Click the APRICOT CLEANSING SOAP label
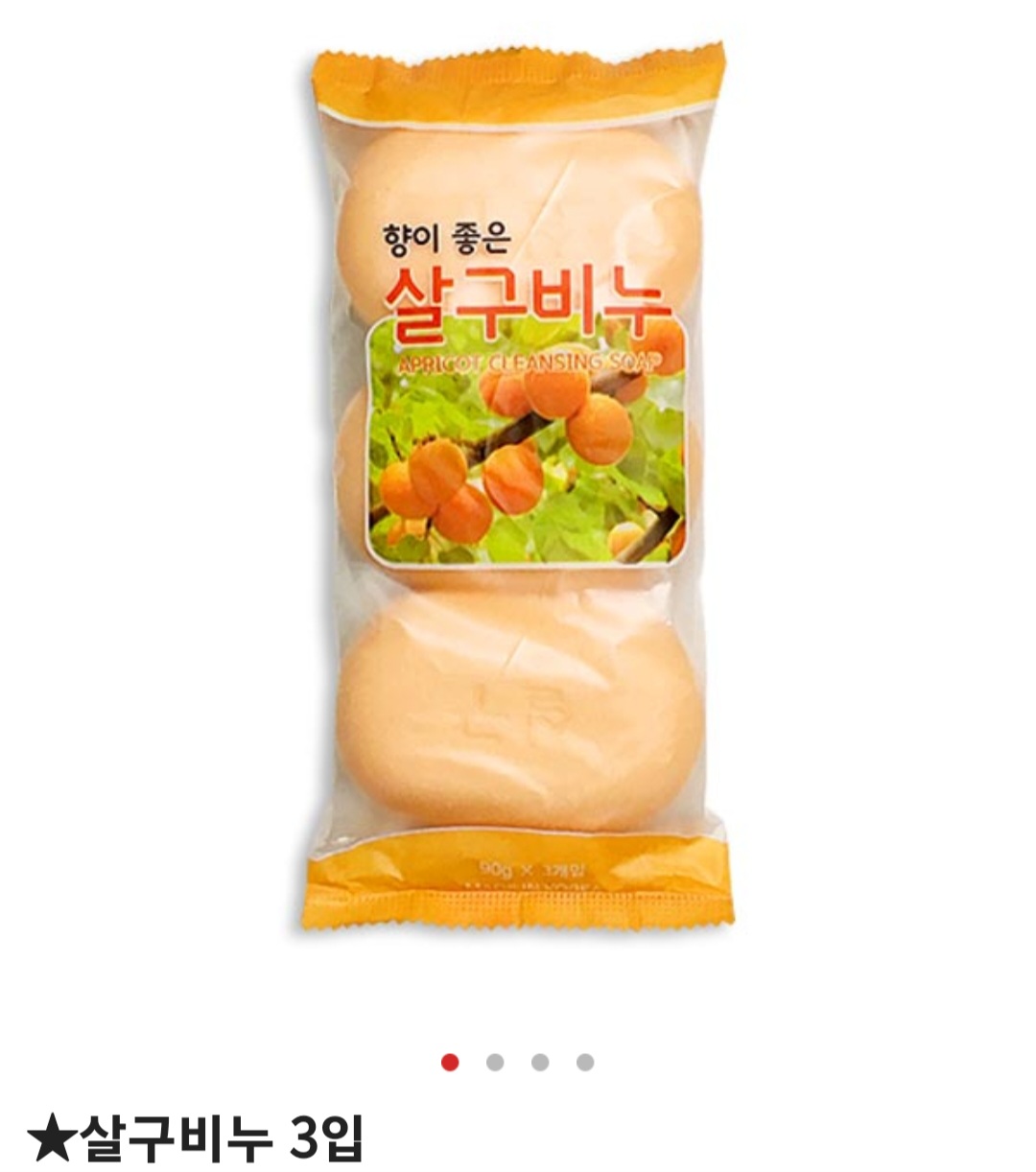Screen dimensions: 1036x1172 (528, 362)
